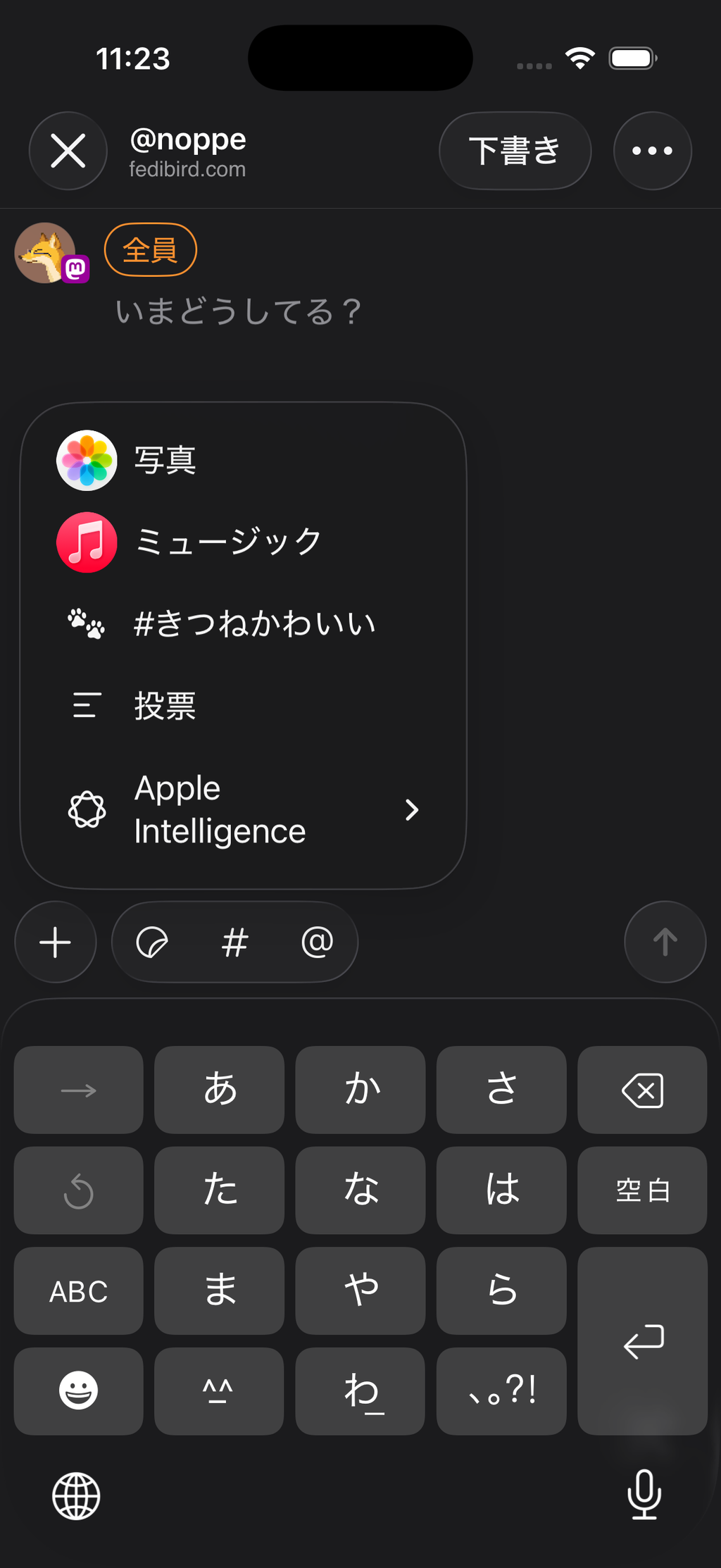This screenshot has height=1568, width=721.
Task: Open the three-dot overflow menu
Action: (652, 151)
